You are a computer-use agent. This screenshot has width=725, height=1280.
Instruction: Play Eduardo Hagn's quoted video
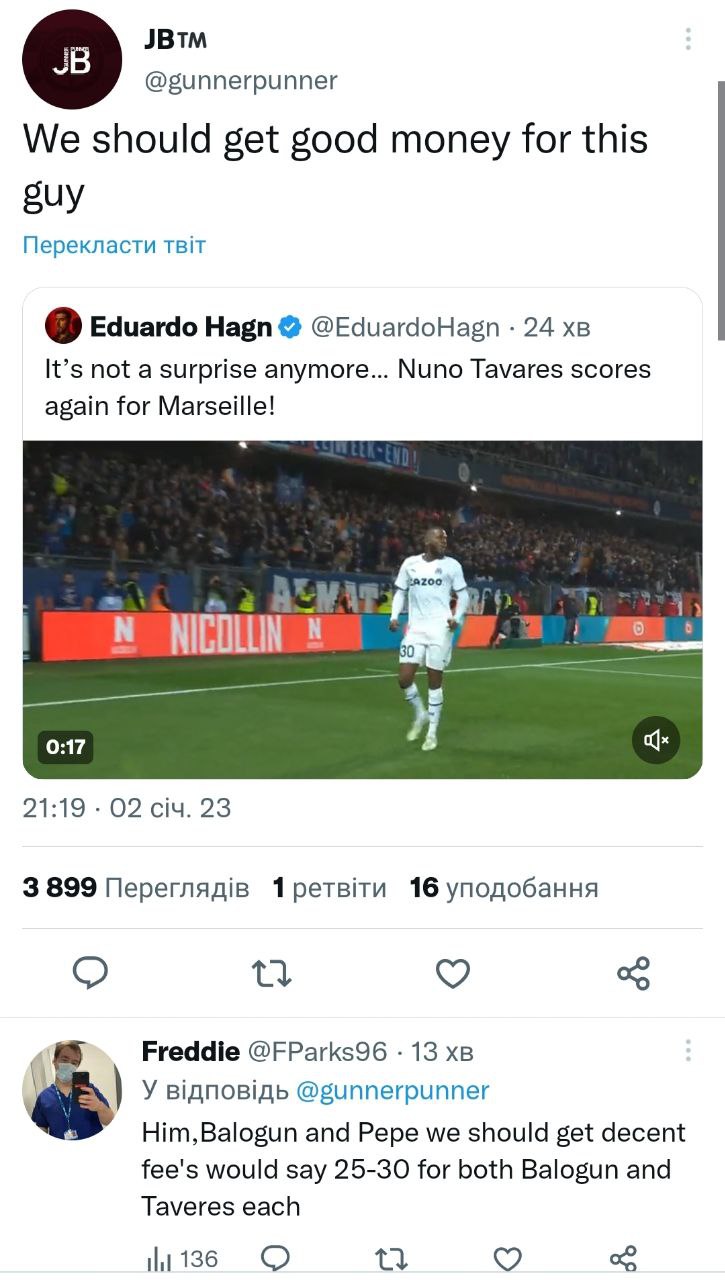[362, 610]
